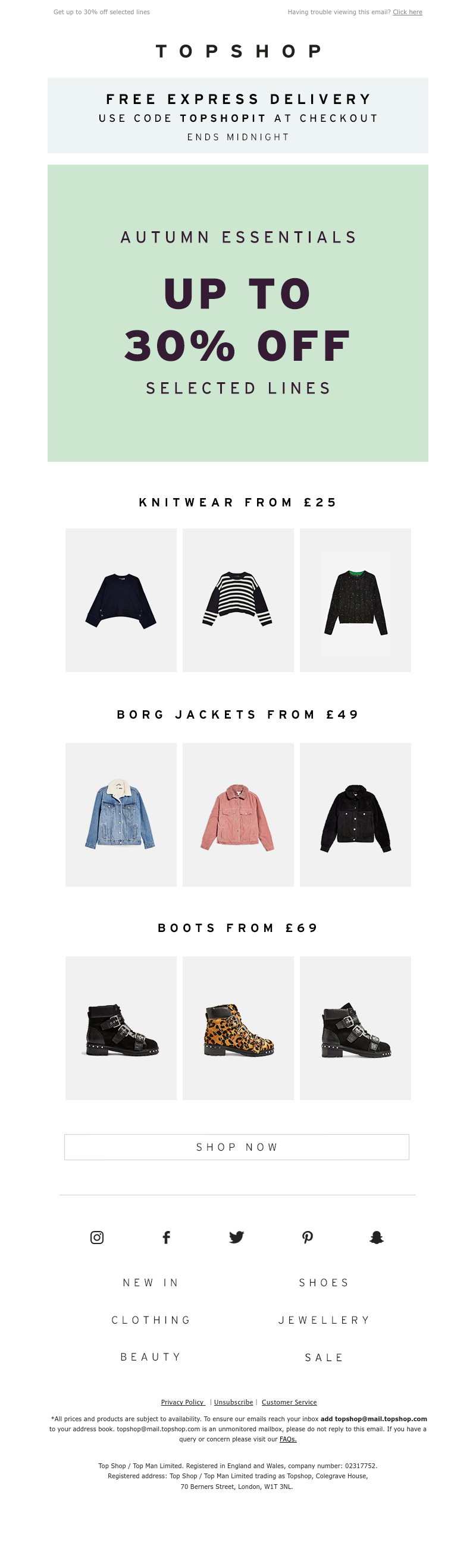Go to the Sale section
The height and width of the screenshot is (1568, 476).
[324, 1358]
